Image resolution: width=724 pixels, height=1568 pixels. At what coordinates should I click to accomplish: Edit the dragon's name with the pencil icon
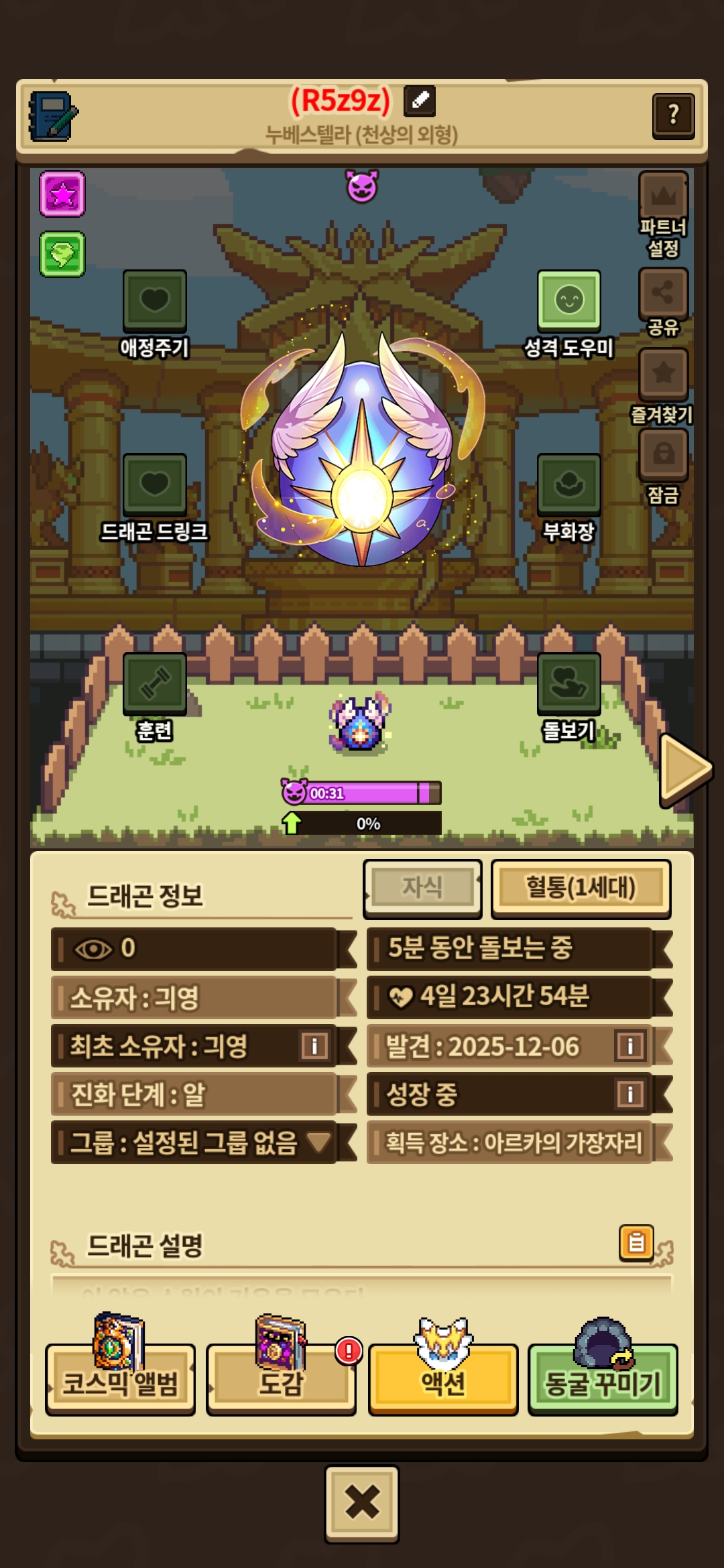click(x=420, y=101)
